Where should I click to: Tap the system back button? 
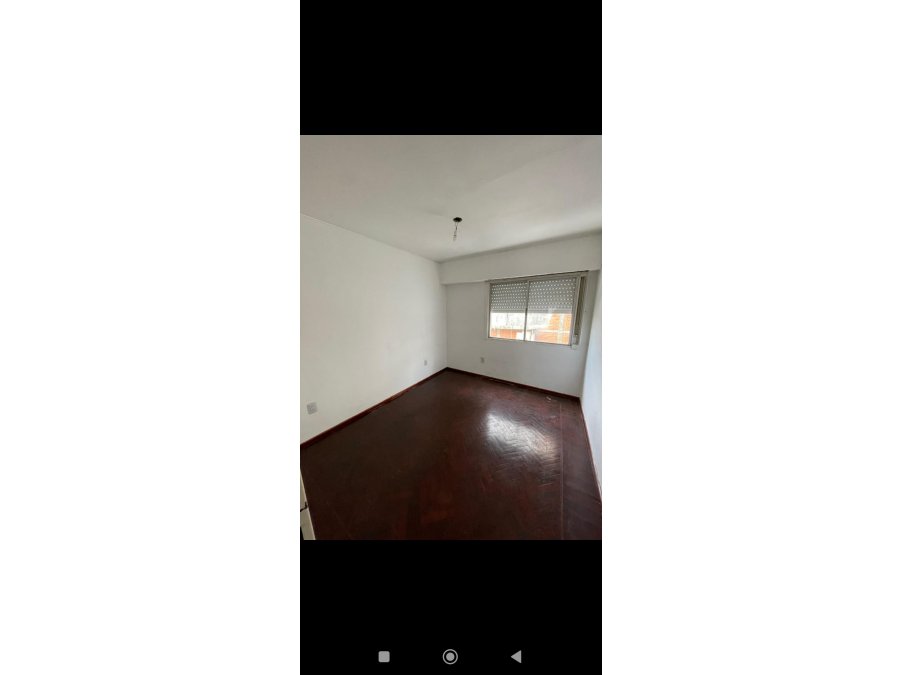point(516,656)
